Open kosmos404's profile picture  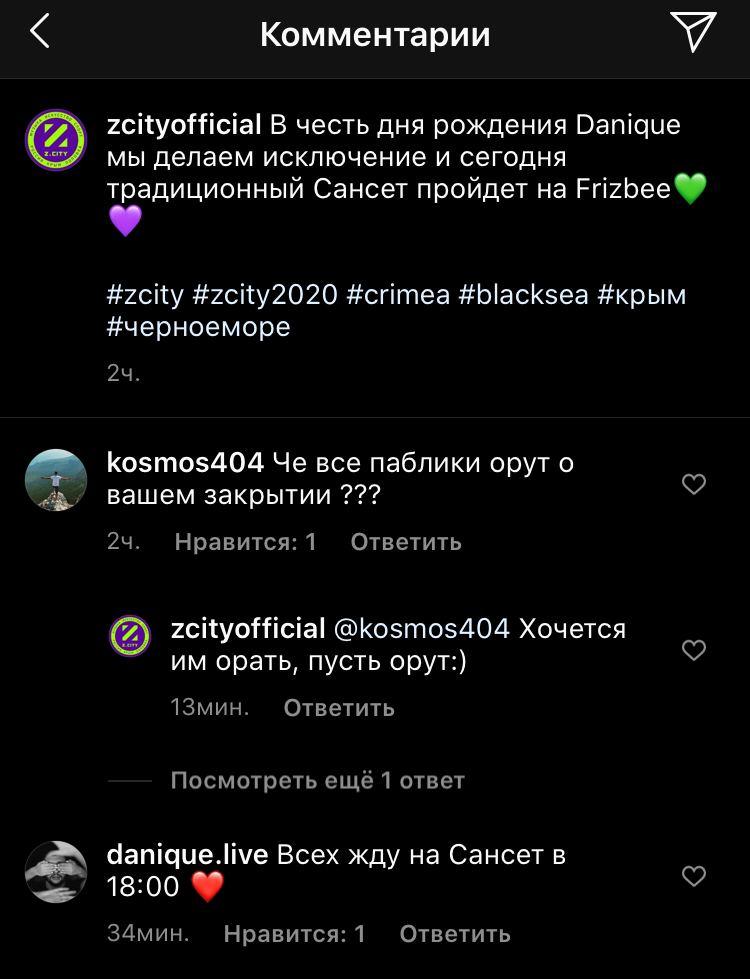click(56, 480)
